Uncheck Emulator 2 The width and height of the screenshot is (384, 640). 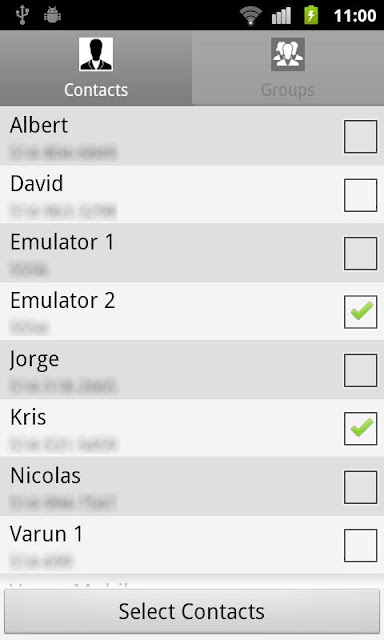[360, 312]
